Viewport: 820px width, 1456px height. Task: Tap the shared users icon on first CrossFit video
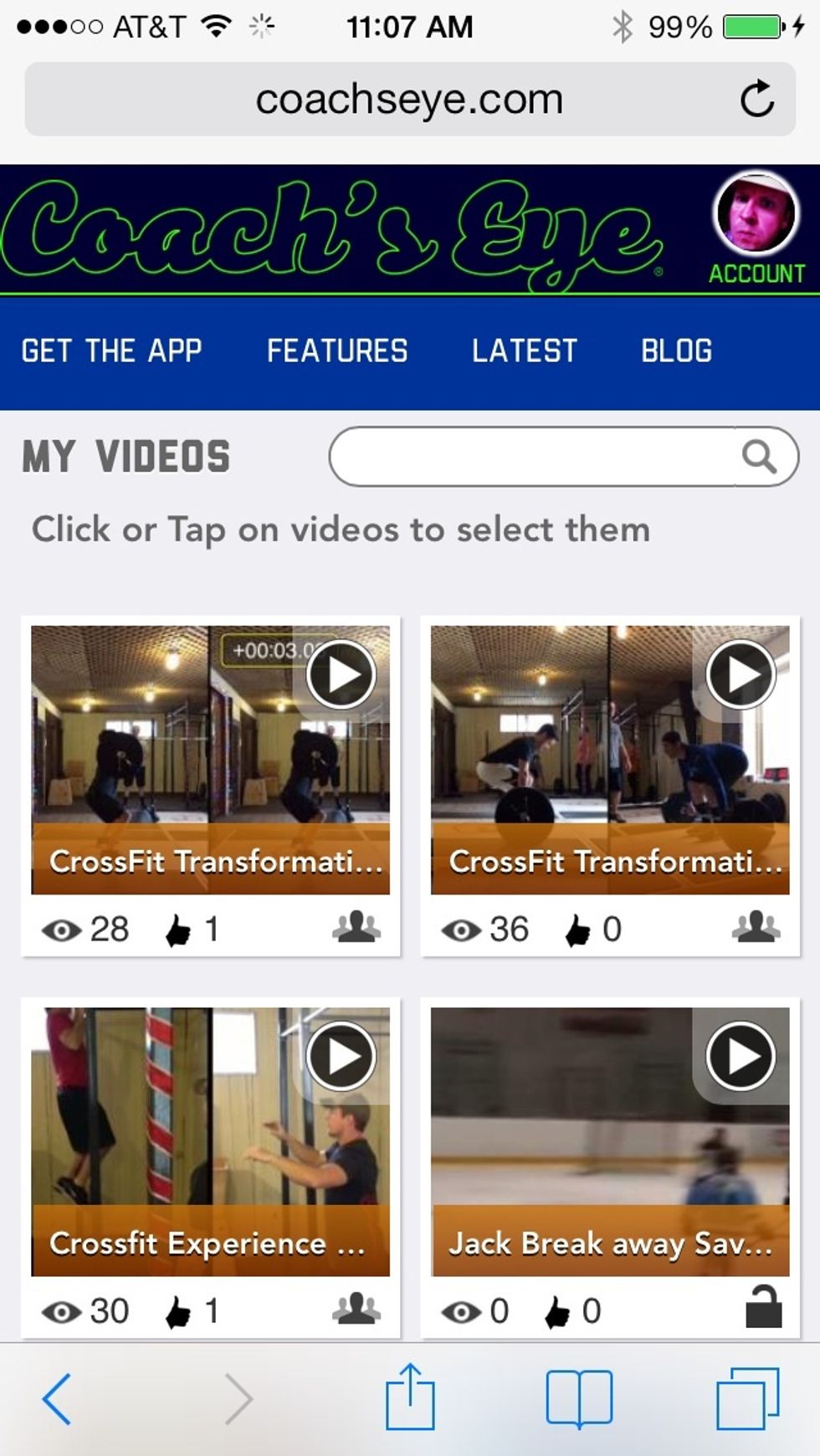click(x=356, y=927)
